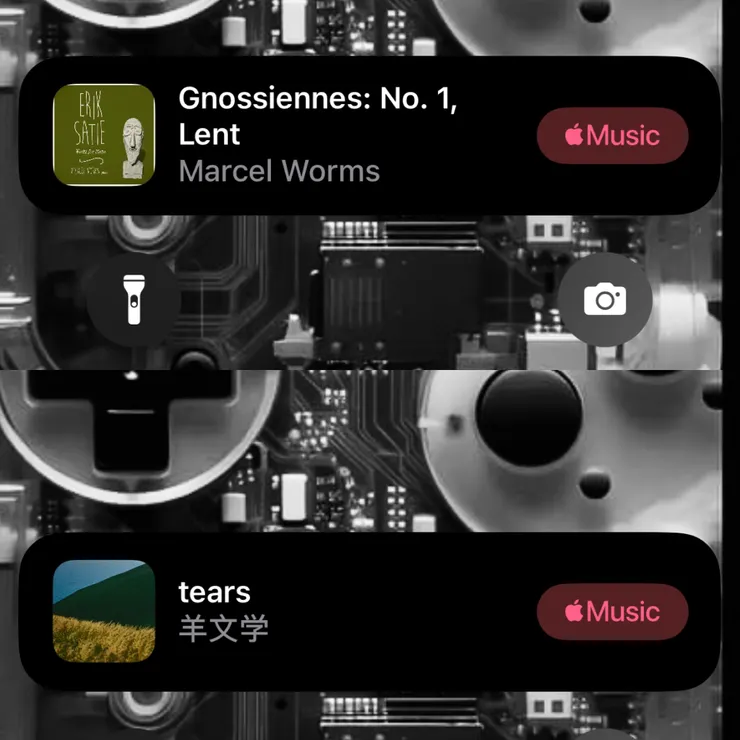The width and height of the screenshot is (740, 740).
Task: Open Apple Music for the song tears
Action: click(x=612, y=611)
